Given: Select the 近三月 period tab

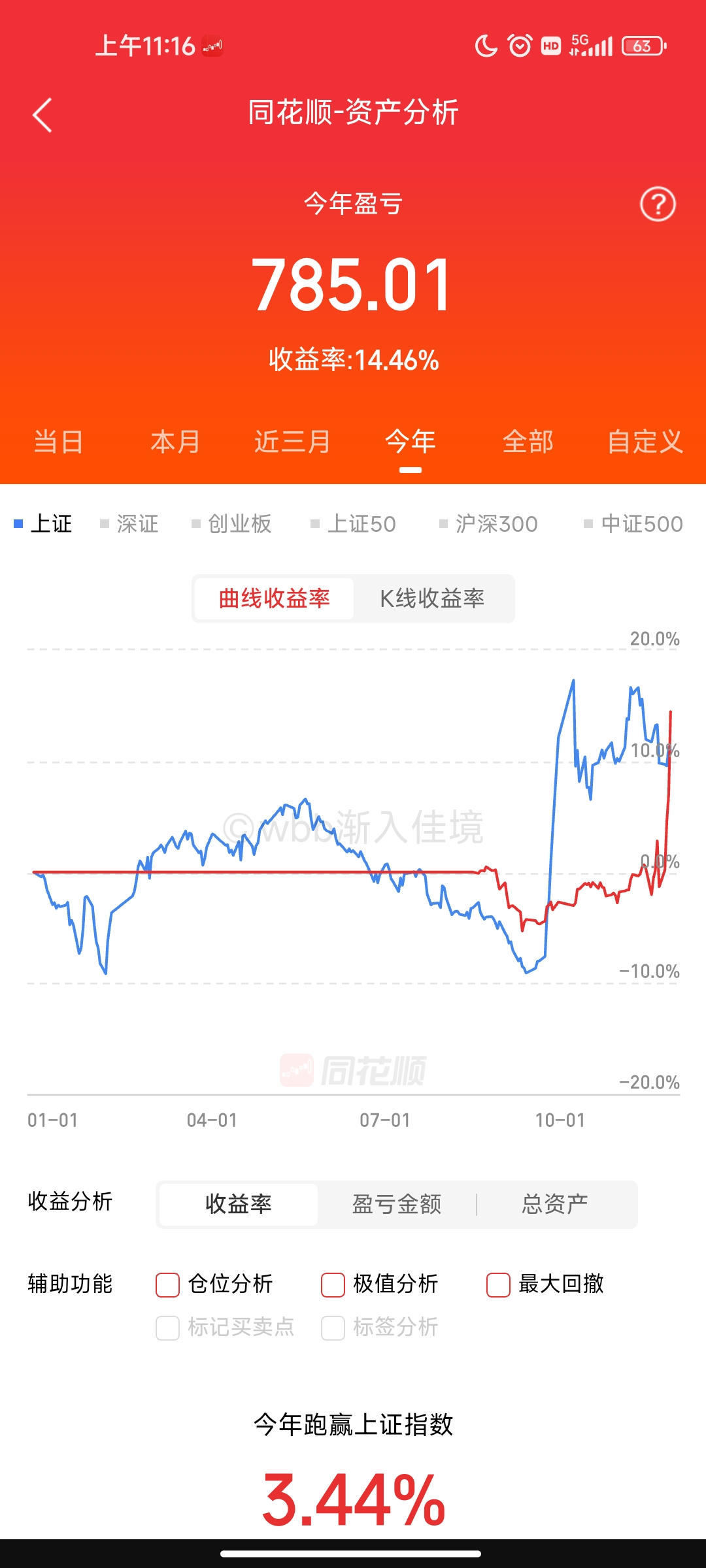Looking at the screenshot, I should [292, 442].
